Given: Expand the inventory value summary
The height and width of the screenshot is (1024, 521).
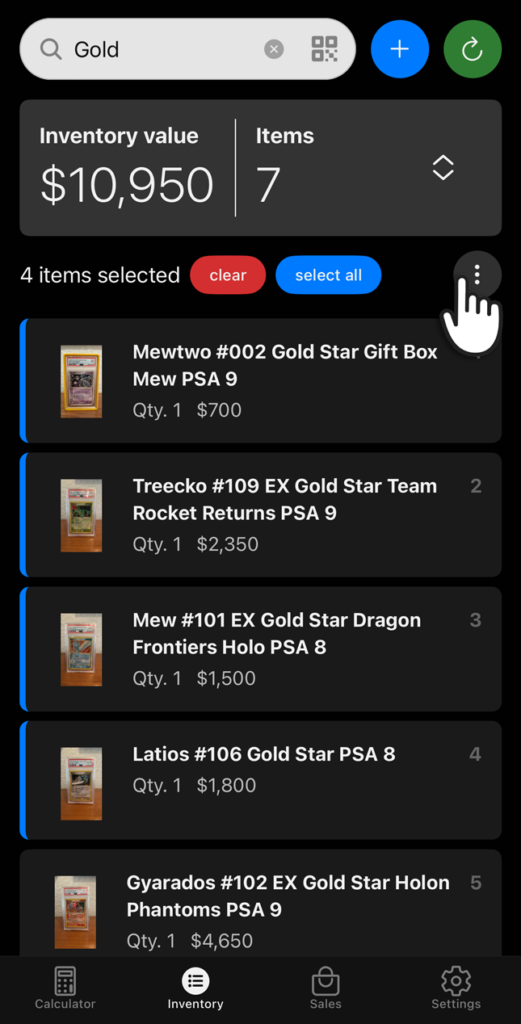Looking at the screenshot, I should click(443, 168).
